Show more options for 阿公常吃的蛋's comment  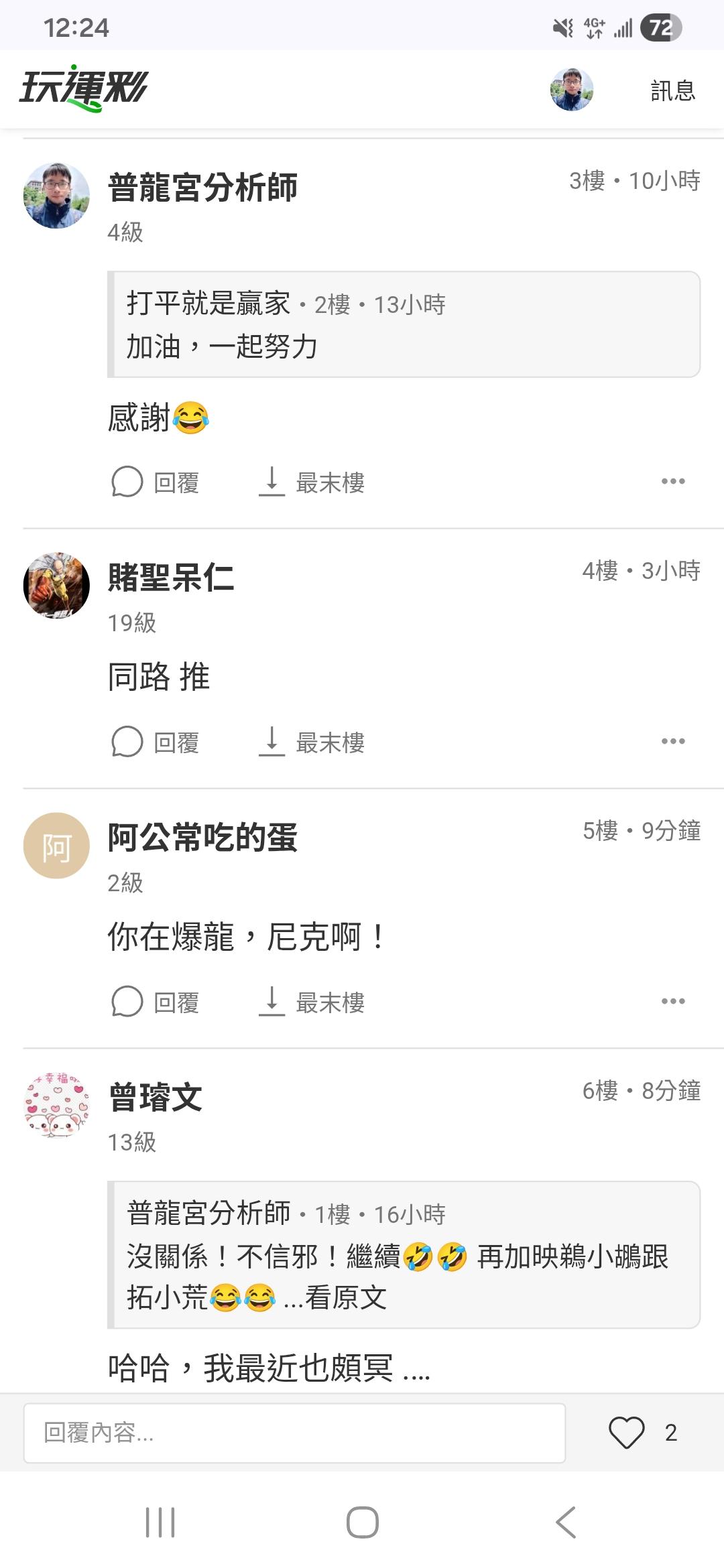coord(672,1001)
